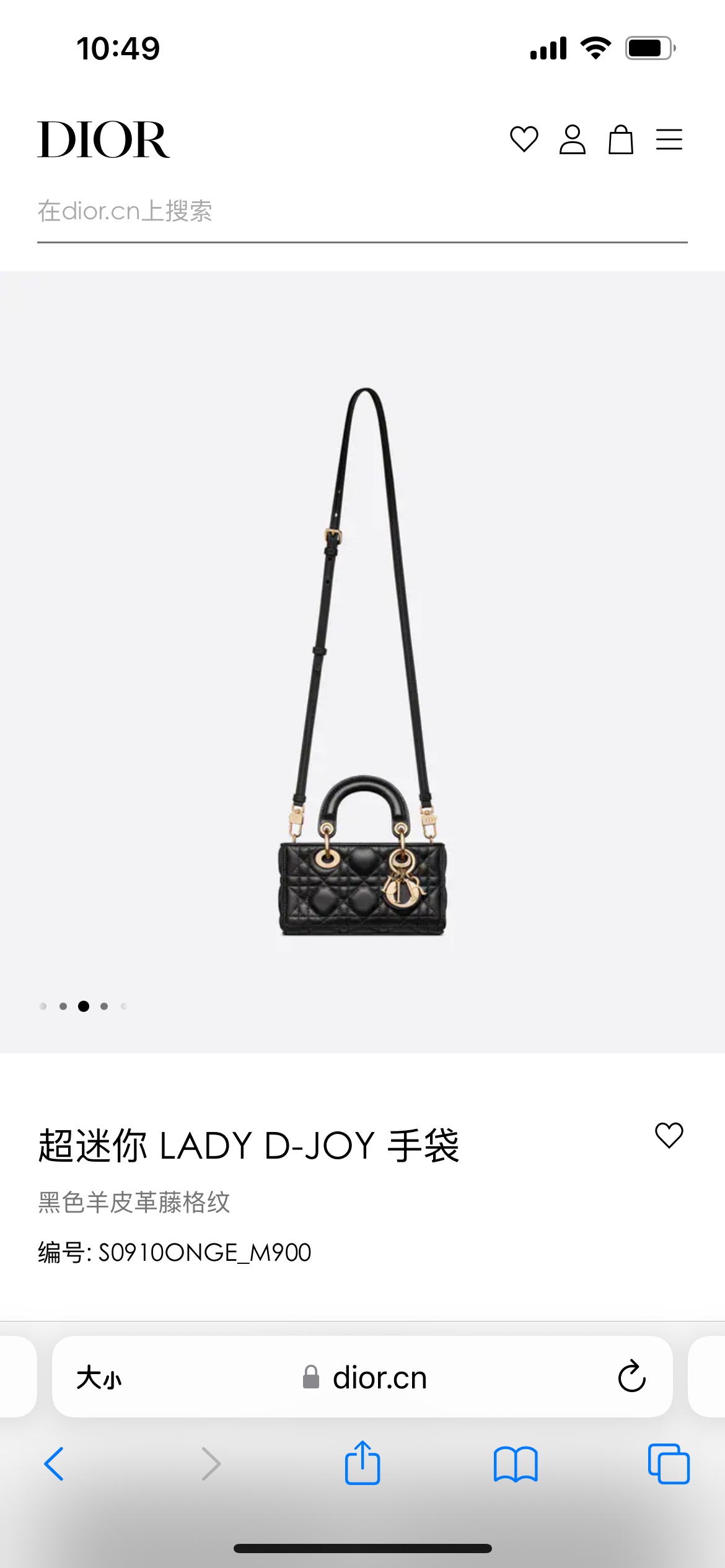Viewport: 725px width, 1568px height.
Task: Share this page
Action: point(362,1463)
